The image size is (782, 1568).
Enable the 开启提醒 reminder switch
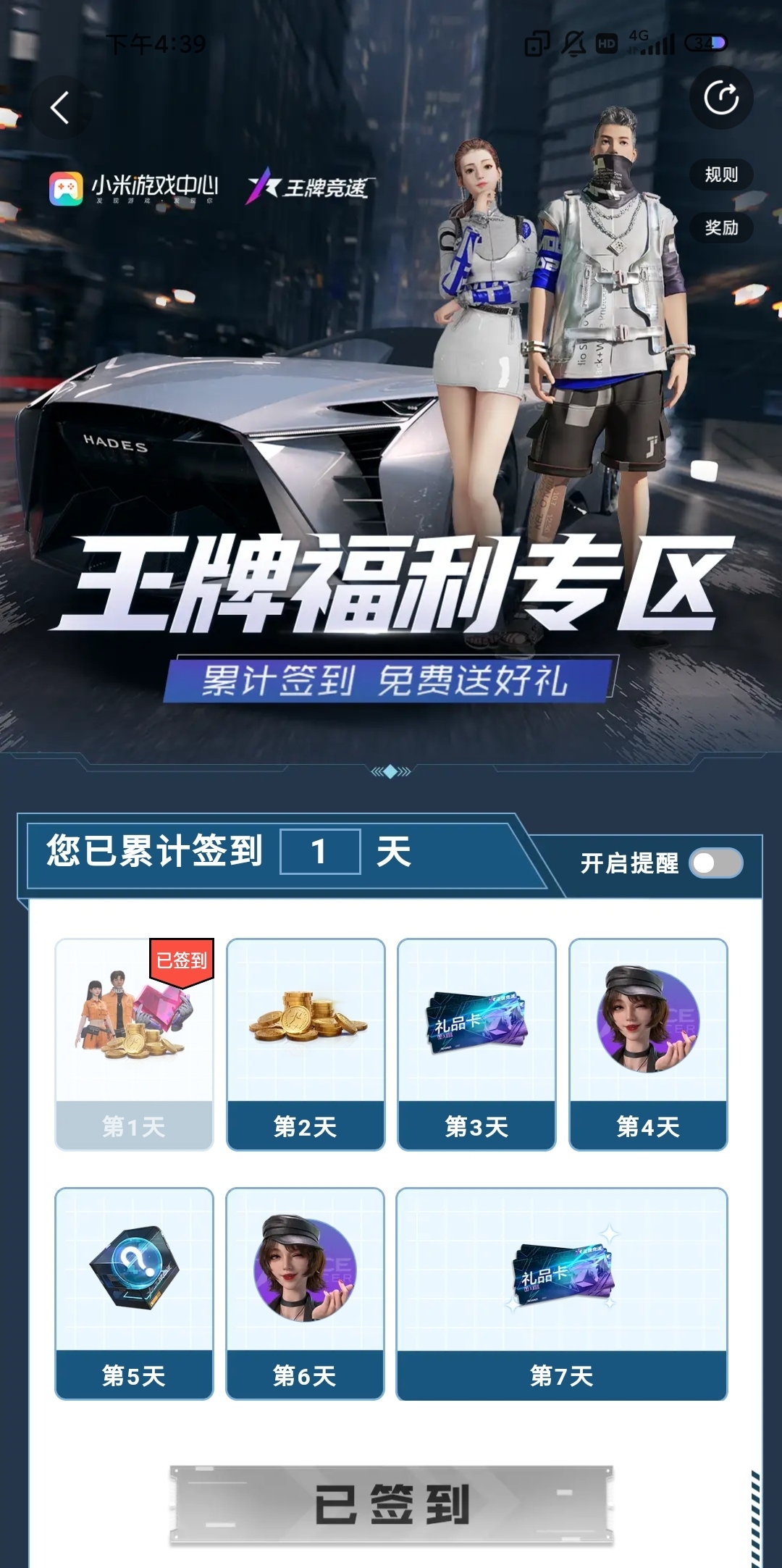(715, 863)
